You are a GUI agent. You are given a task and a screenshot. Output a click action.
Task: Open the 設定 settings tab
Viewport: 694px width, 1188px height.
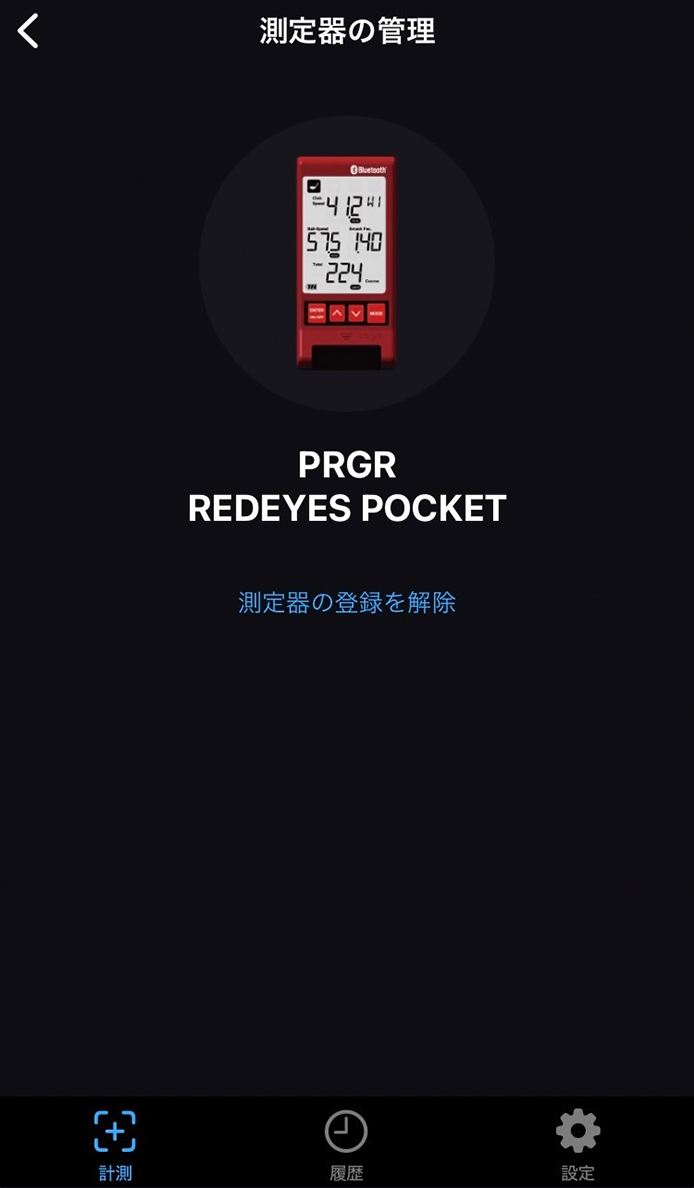pyautogui.click(x=578, y=1143)
